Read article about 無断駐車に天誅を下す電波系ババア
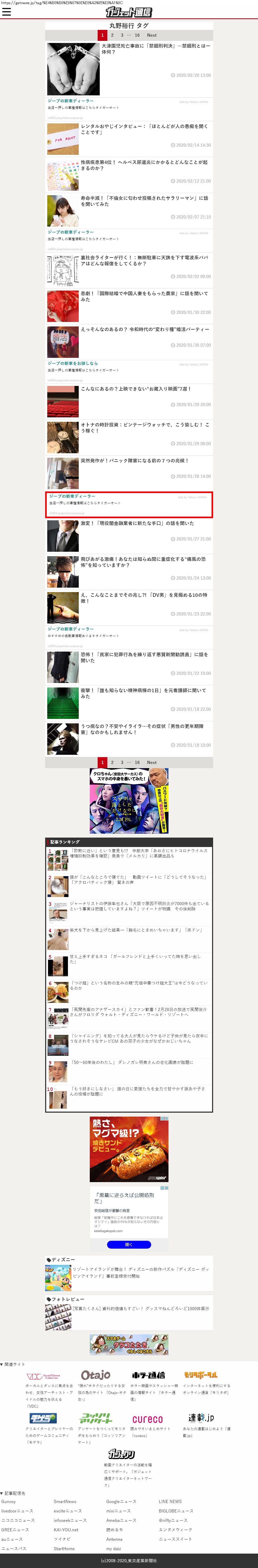The image size is (258, 1568). coord(145,260)
